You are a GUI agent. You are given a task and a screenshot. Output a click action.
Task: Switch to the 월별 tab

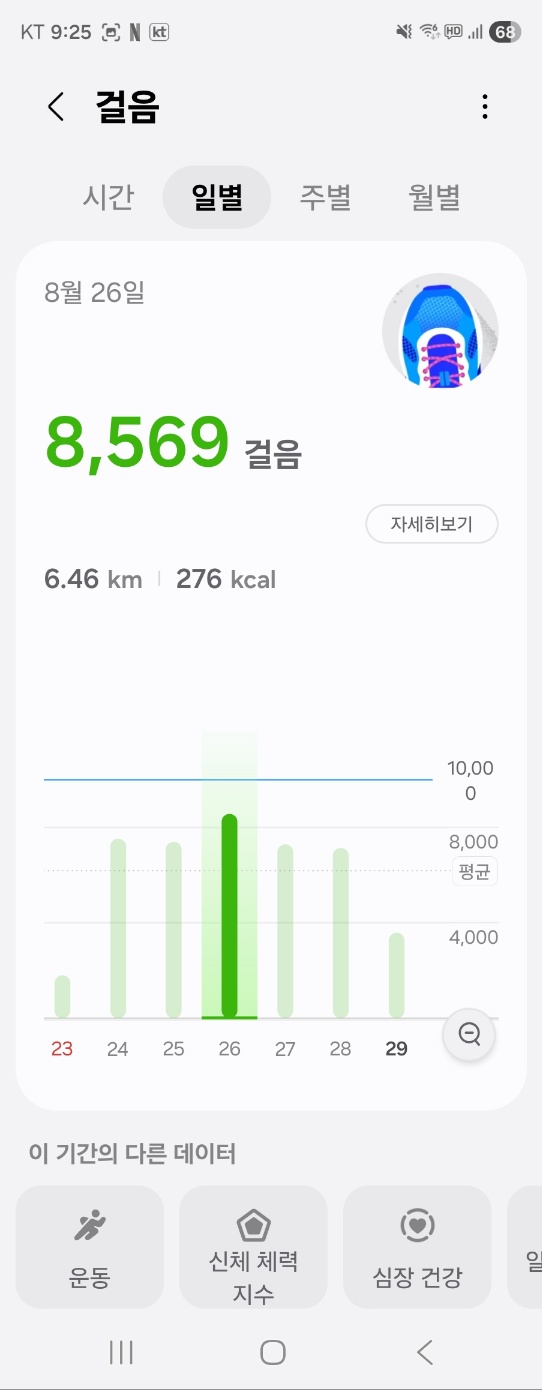coord(435,197)
